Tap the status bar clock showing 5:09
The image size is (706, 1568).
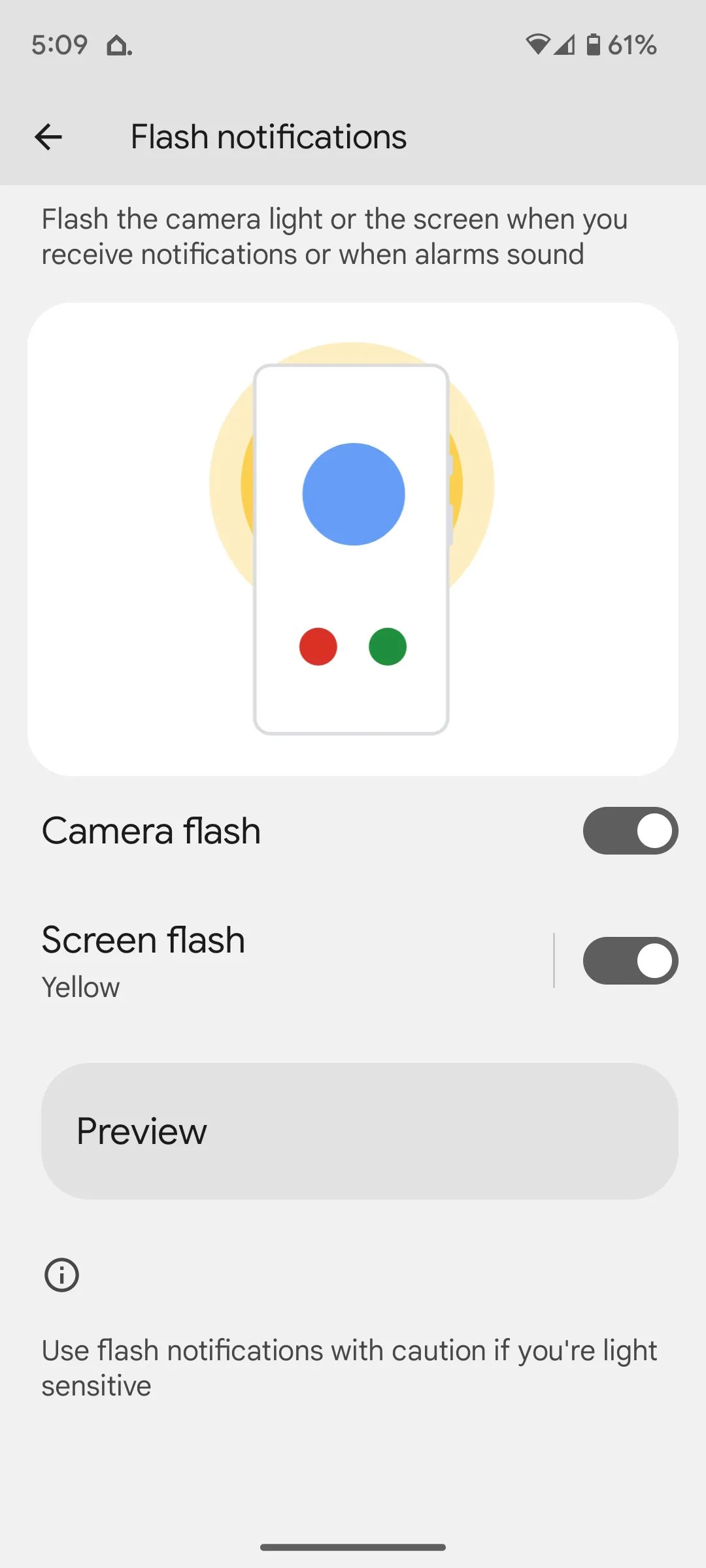(59, 44)
